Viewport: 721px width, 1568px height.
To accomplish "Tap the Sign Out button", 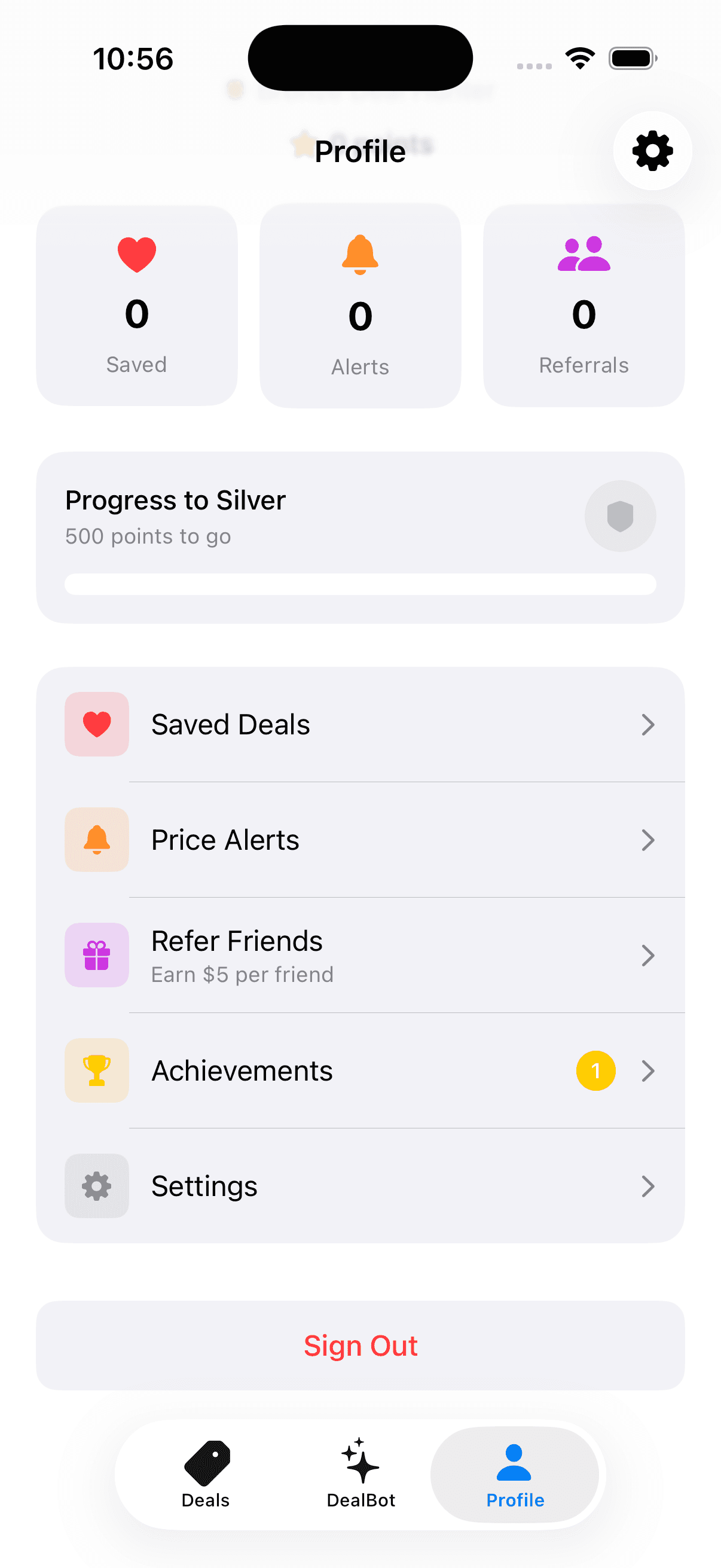I will click(361, 1345).
